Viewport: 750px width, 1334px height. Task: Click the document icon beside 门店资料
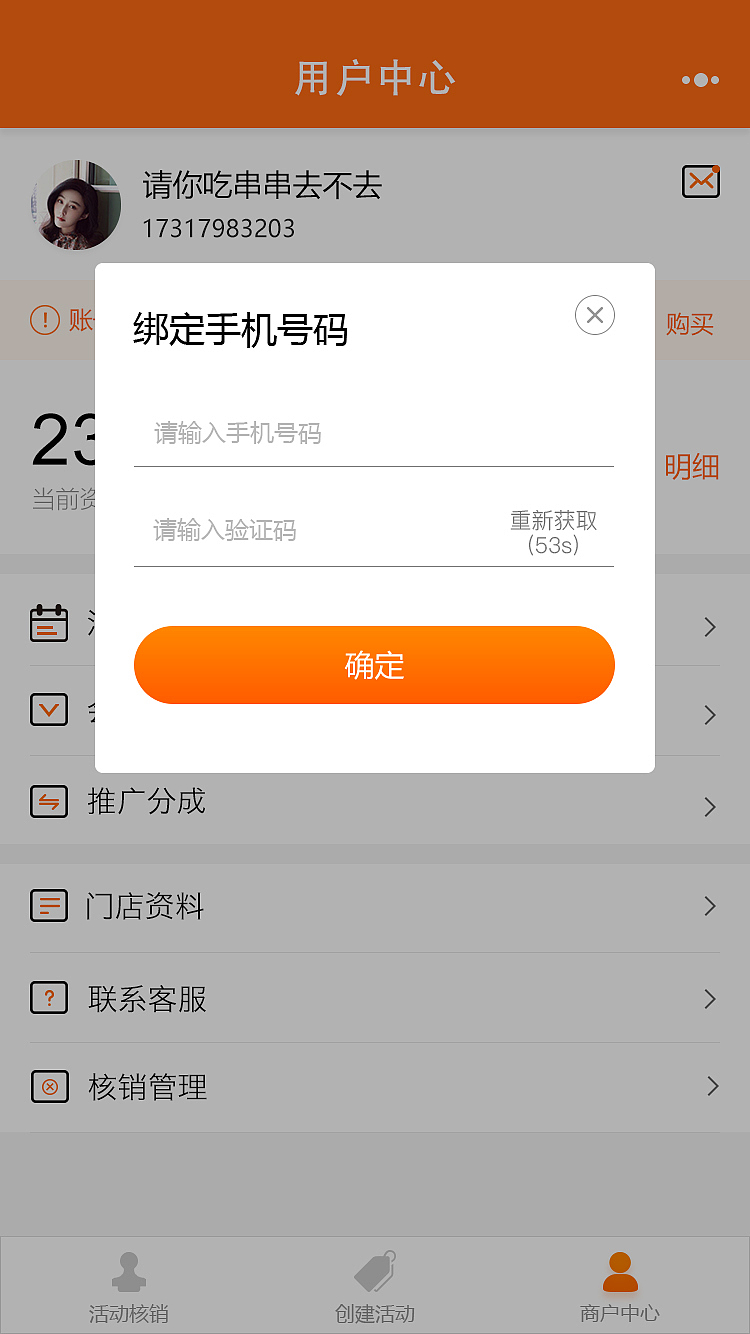click(49, 906)
